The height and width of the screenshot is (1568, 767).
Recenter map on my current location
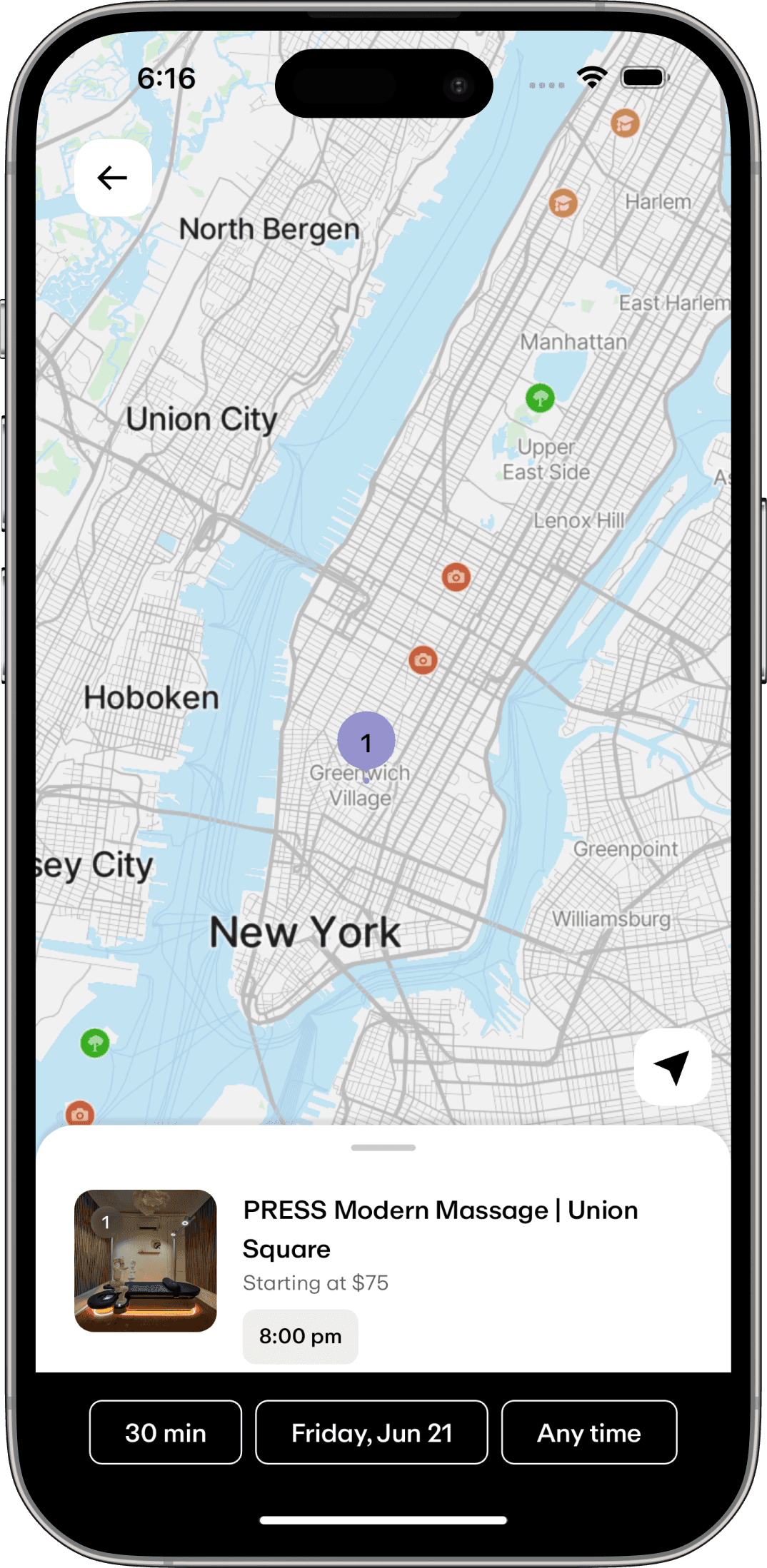tap(672, 1067)
